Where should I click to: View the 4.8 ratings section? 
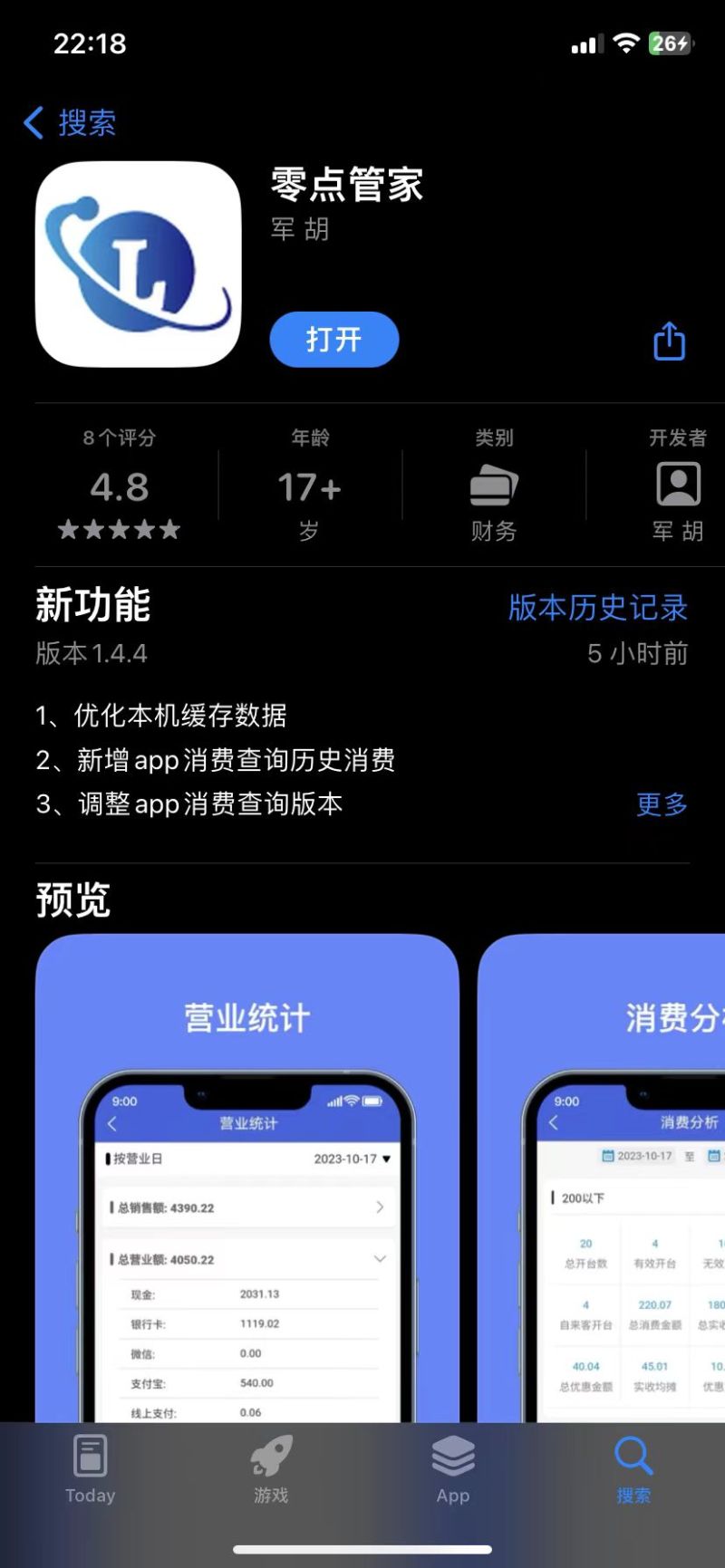pyautogui.click(x=120, y=486)
